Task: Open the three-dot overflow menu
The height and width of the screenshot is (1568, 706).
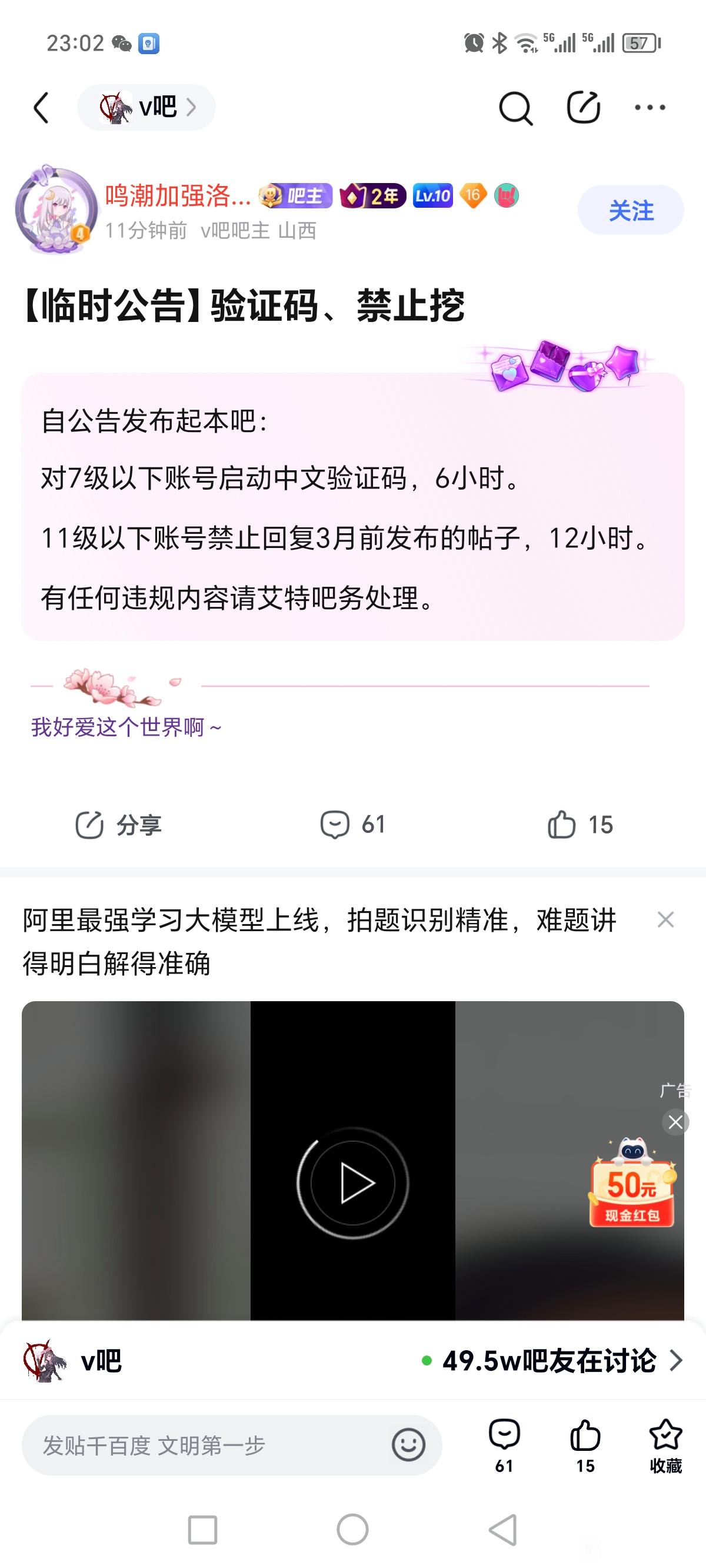Action: tap(650, 108)
